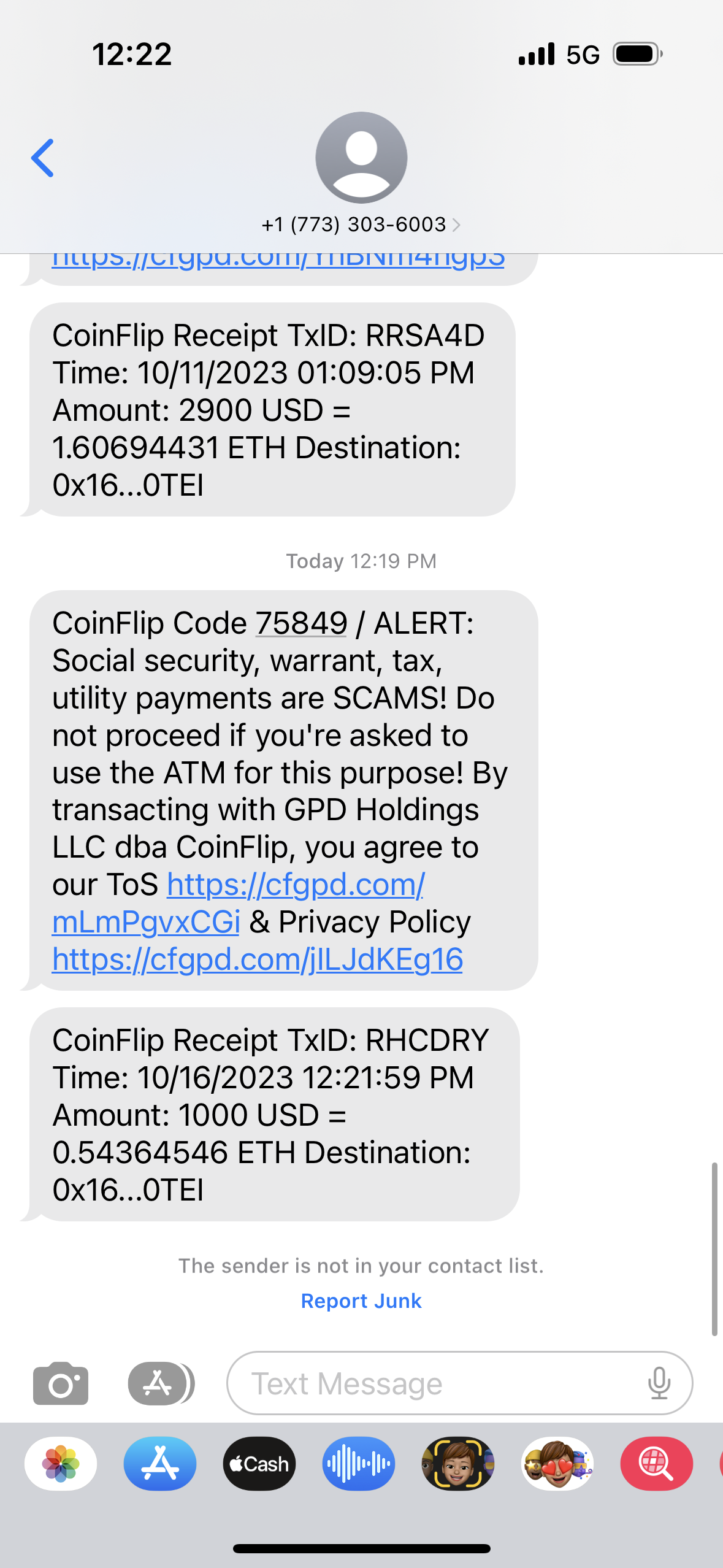723x1568 pixels.
Task: Go back to the messages list
Action: [x=43, y=158]
